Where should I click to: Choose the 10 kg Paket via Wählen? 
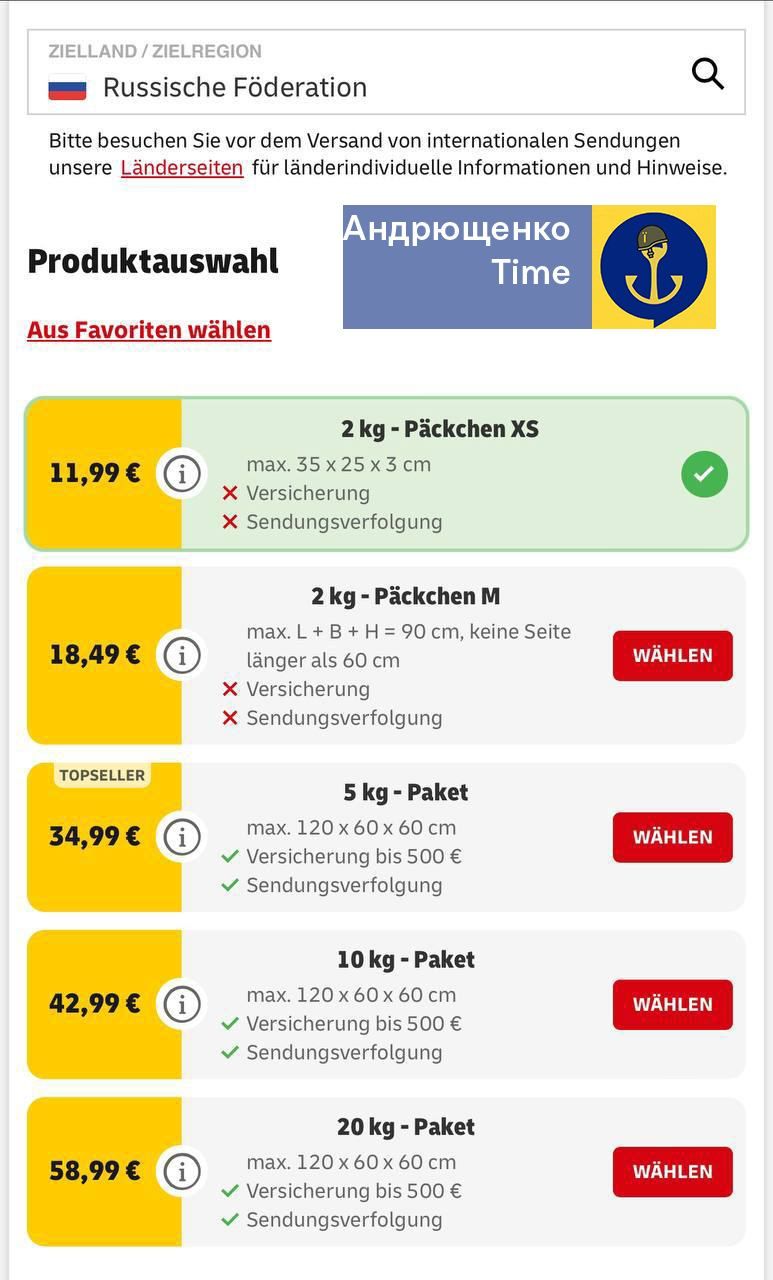point(672,1004)
